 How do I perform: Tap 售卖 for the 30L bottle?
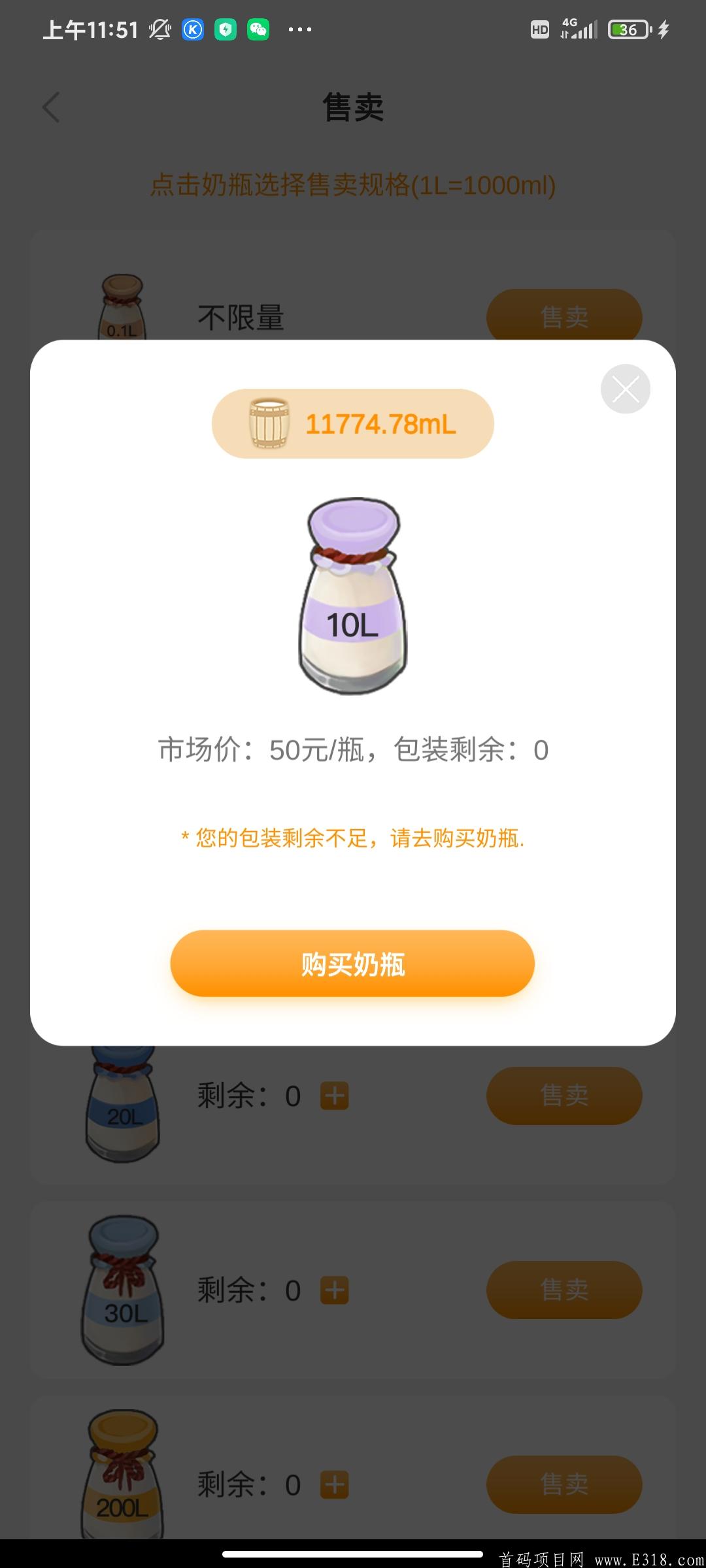point(563,1290)
